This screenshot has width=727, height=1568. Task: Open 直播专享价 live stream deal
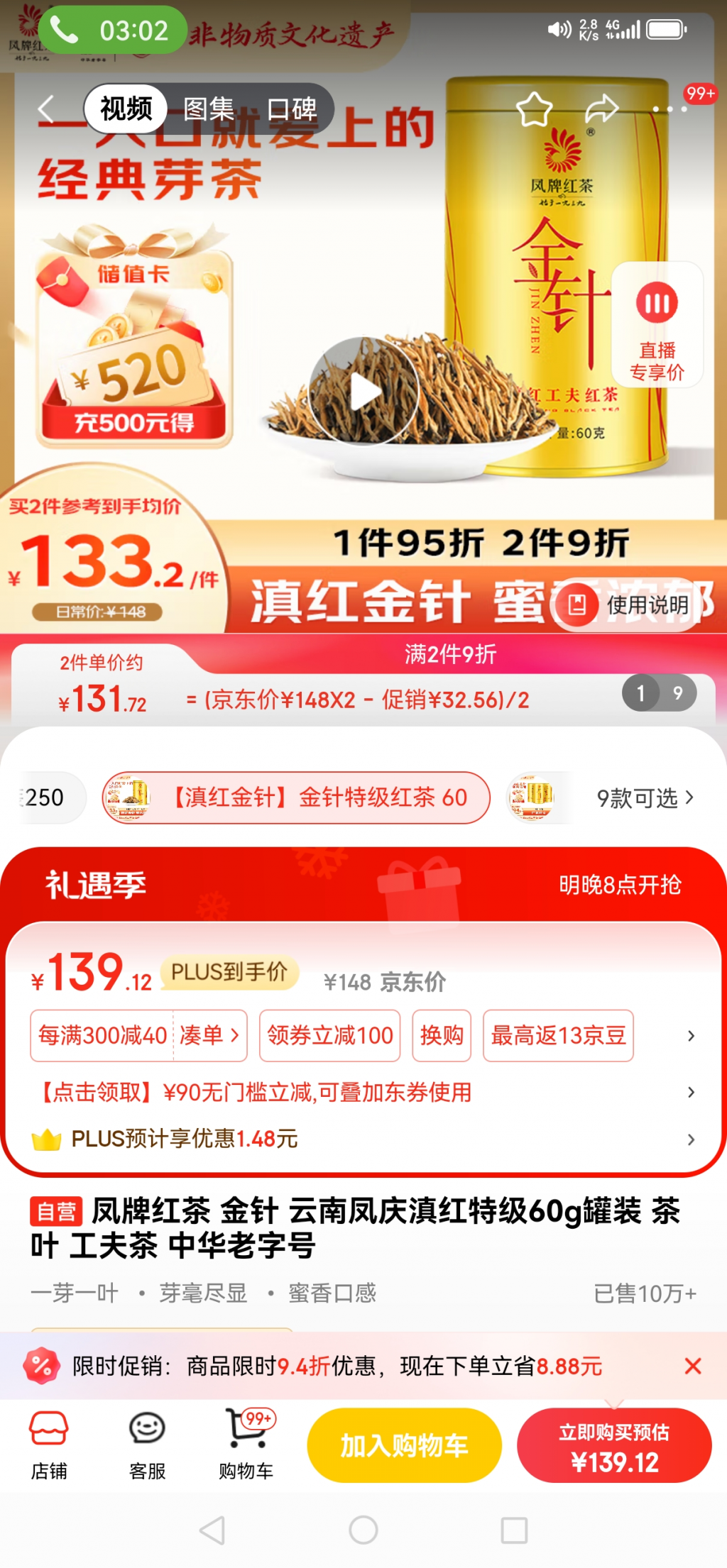(x=657, y=325)
